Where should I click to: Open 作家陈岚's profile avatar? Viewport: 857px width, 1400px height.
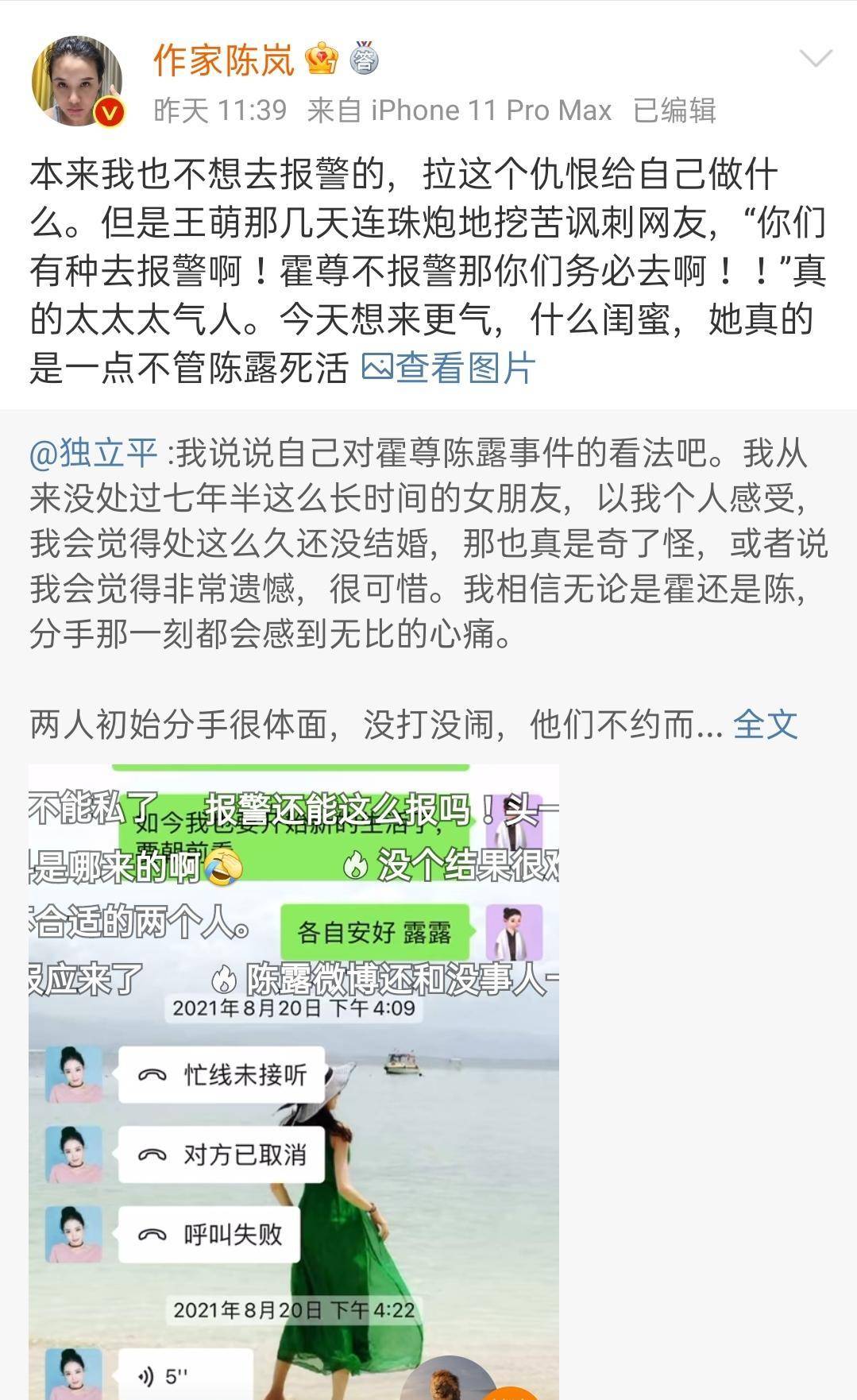77,81
